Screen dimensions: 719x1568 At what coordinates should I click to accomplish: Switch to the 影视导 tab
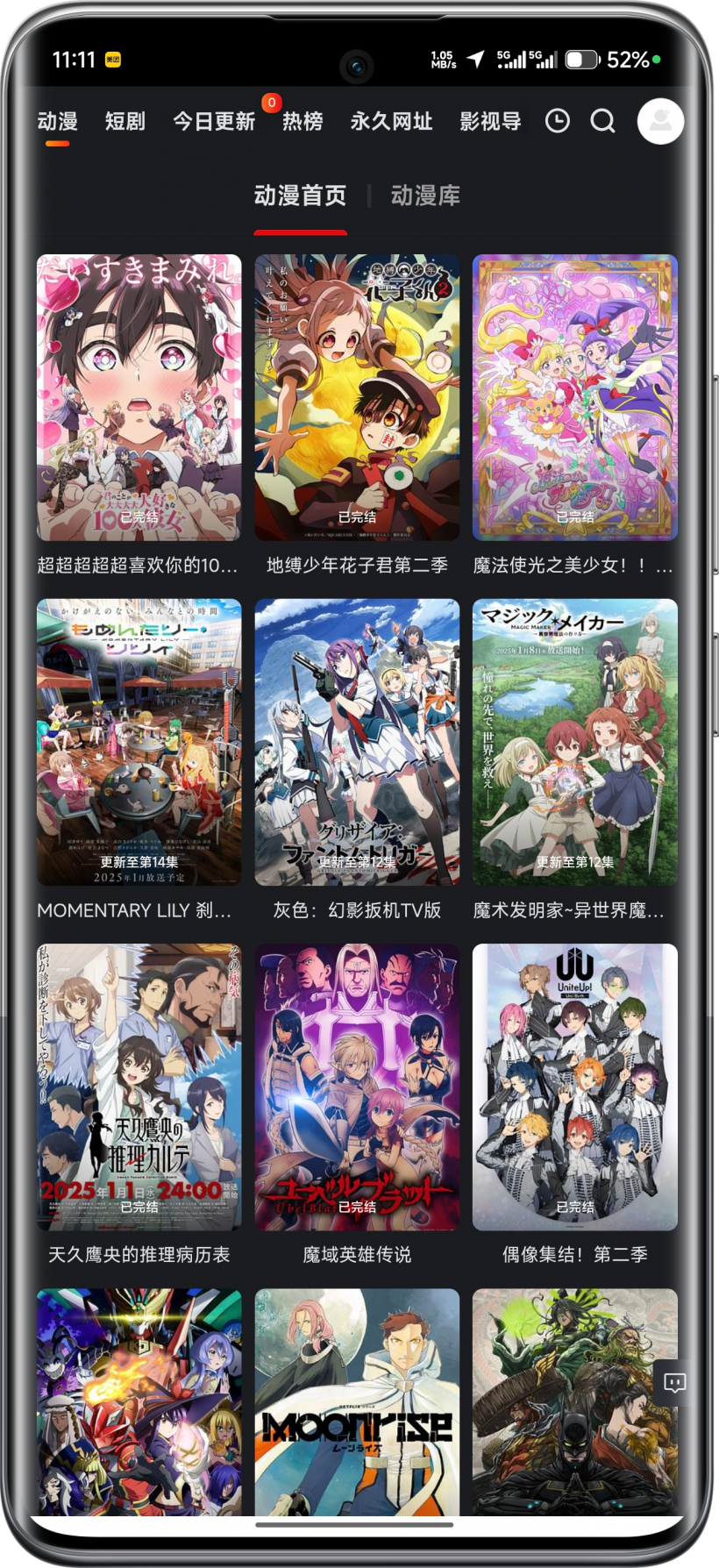click(x=490, y=121)
